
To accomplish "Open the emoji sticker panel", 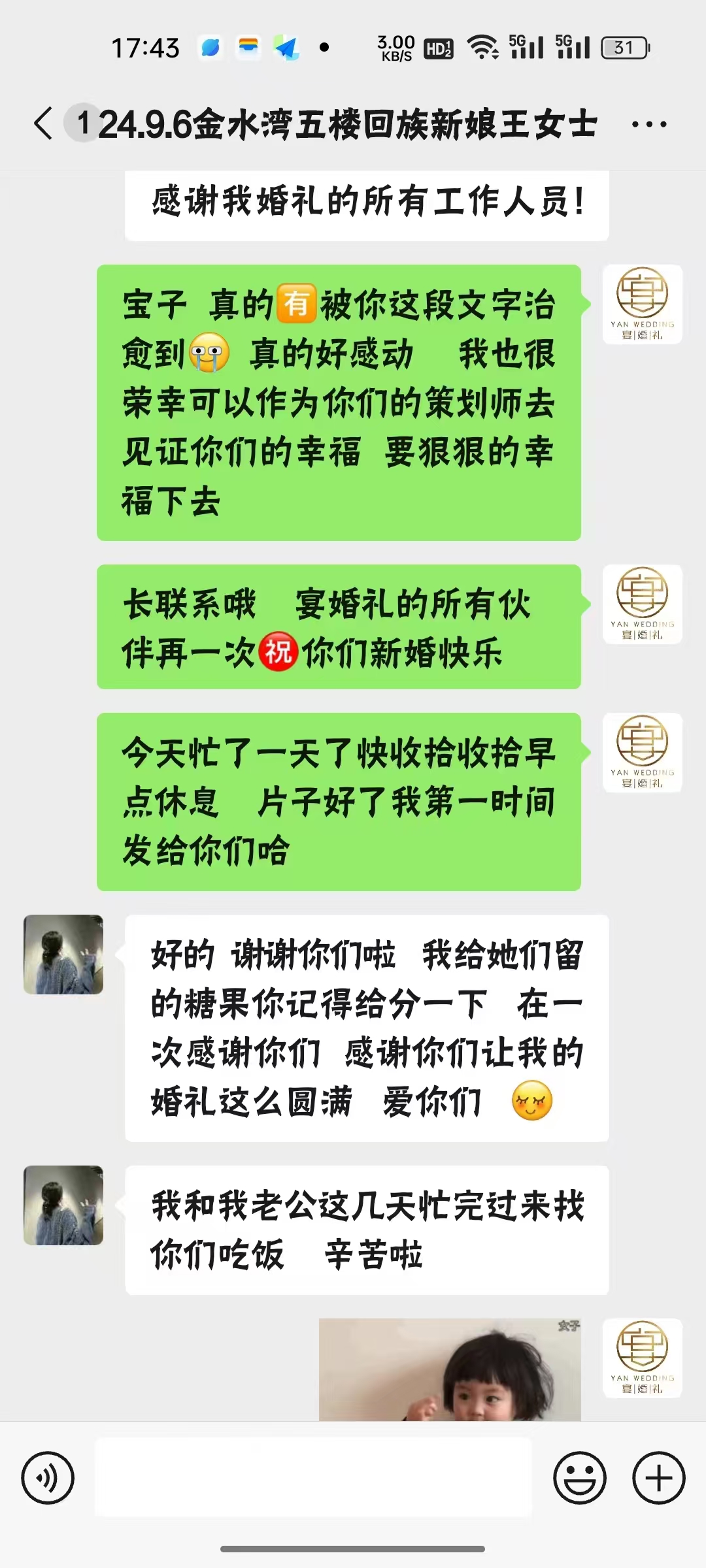I will click(x=579, y=1478).
